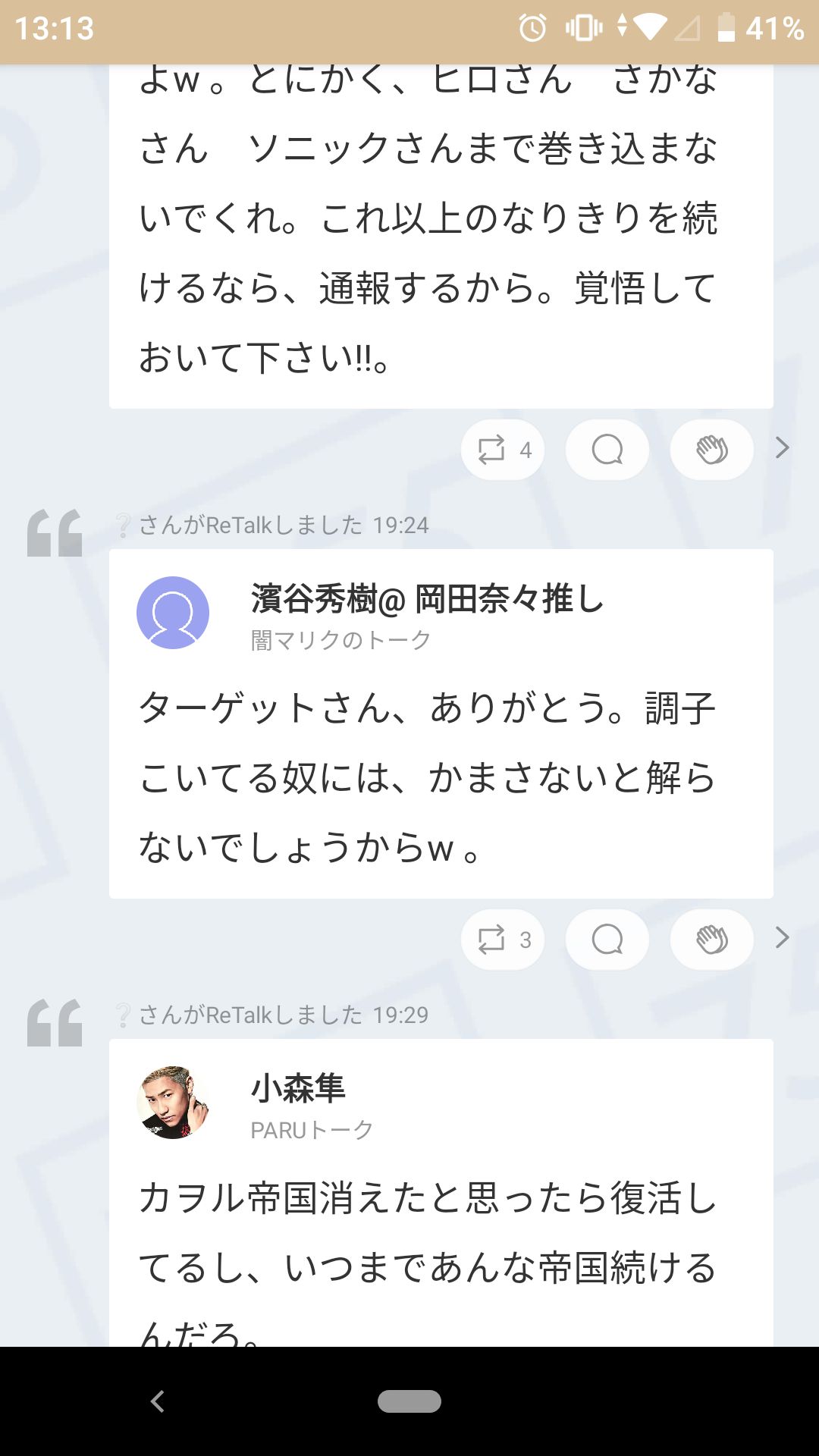The width and height of the screenshot is (819, 1456).
Task: Tap 小森隼's avatar photo
Action: (172, 1103)
